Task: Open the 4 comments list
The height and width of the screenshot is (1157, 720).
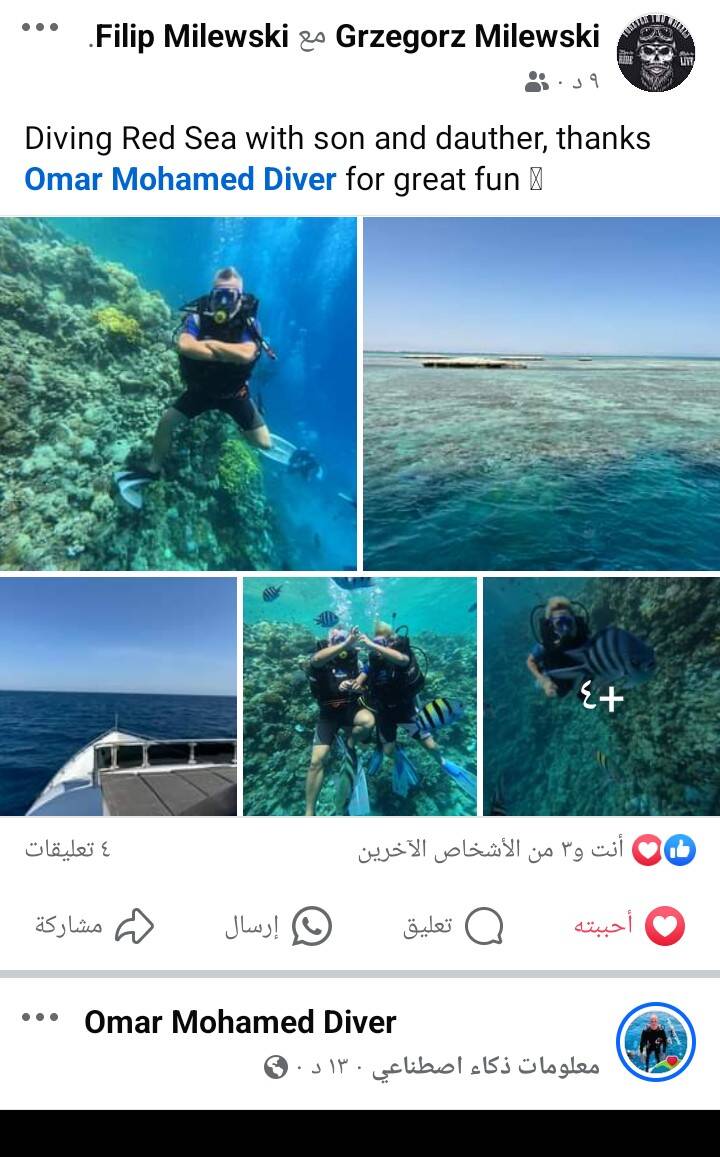Action: [x=67, y=850]
